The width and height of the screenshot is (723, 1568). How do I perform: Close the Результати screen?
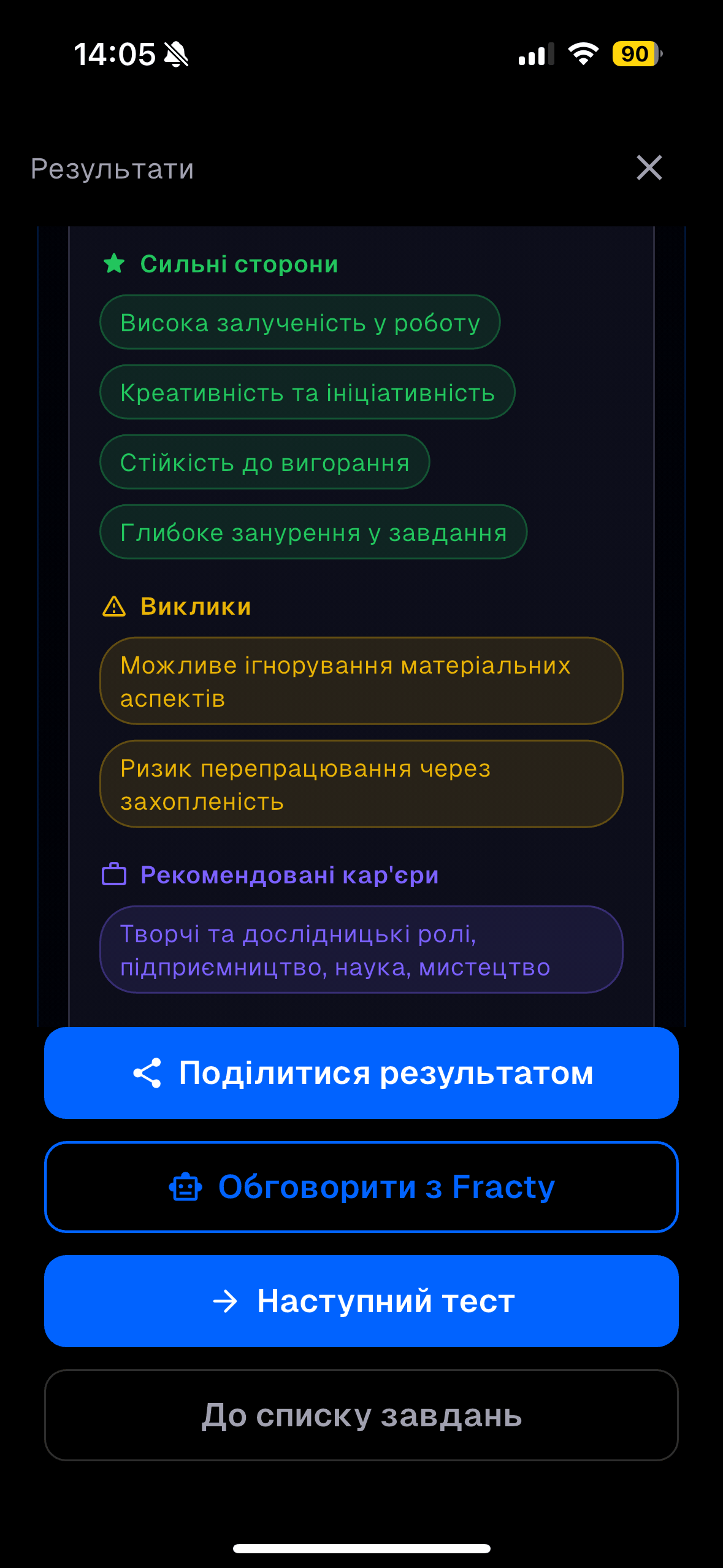point(649,167)
